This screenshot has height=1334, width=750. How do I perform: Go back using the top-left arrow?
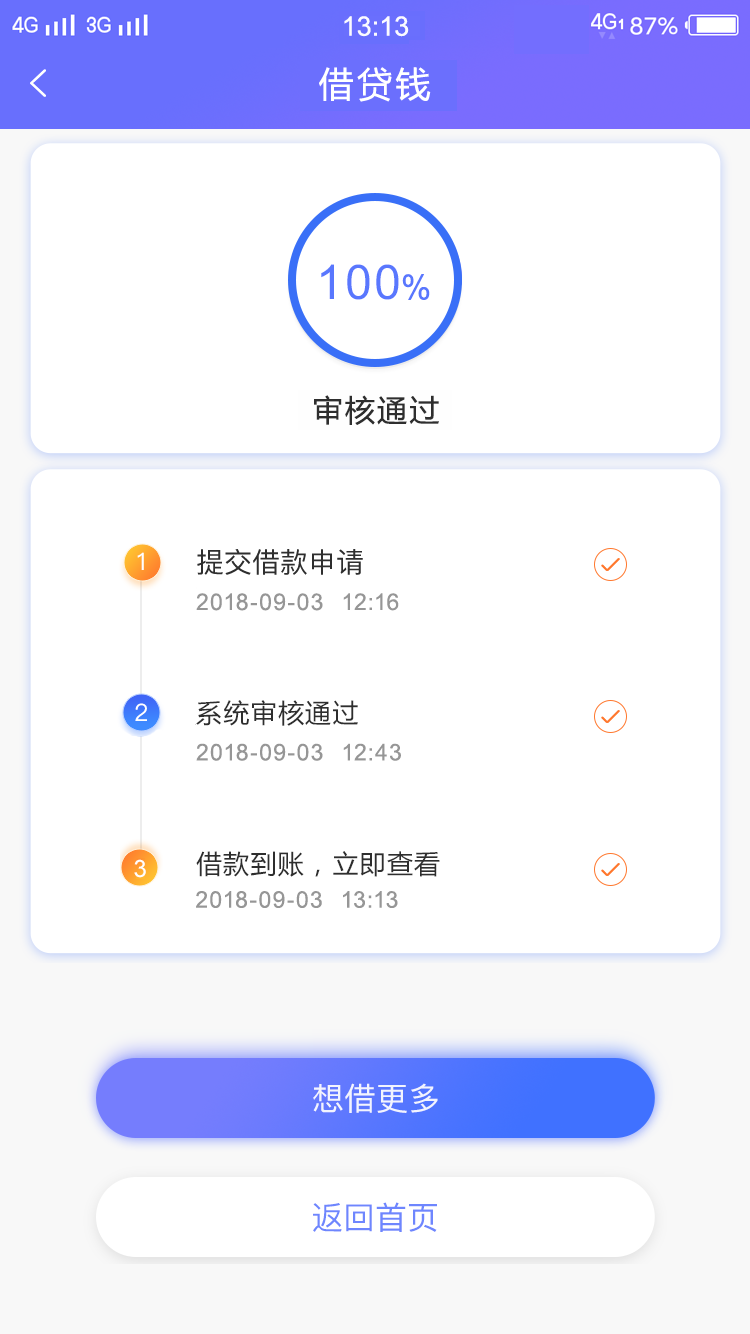tap(38, 83)
